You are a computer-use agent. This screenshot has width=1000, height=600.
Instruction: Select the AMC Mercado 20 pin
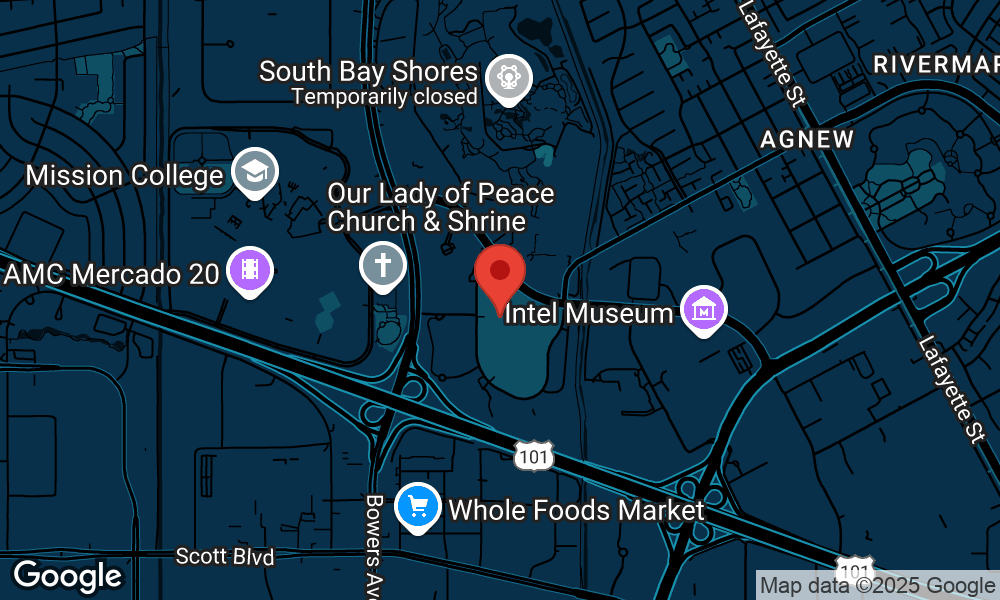point(250,270)
